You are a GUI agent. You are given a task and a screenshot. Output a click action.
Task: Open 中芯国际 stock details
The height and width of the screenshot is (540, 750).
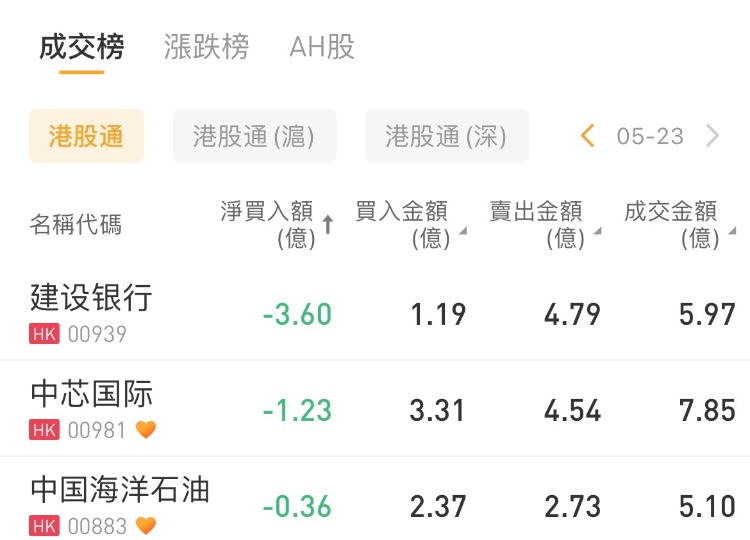tap(92, 408)
